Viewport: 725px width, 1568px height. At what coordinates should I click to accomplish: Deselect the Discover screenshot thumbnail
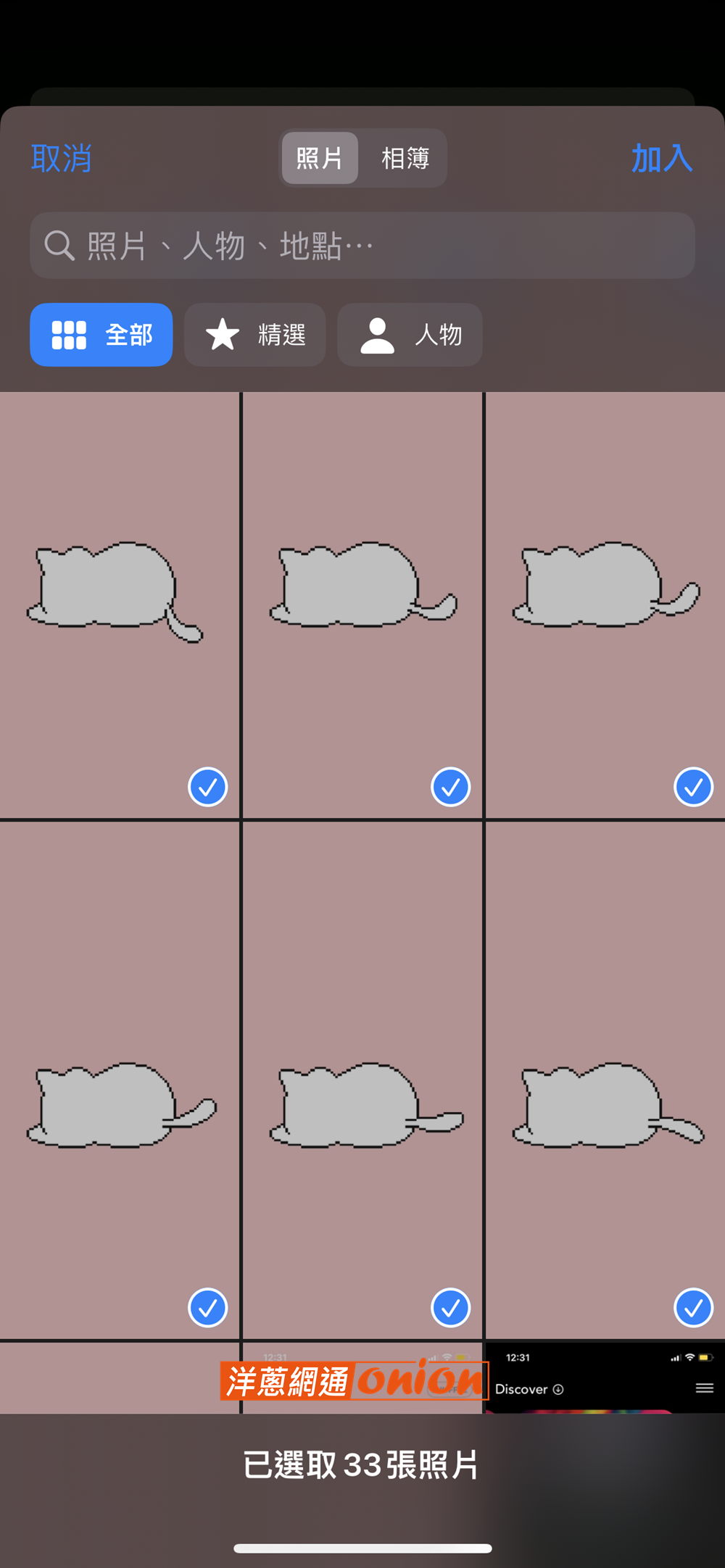pyautogui.click(x=605, y=1377)
